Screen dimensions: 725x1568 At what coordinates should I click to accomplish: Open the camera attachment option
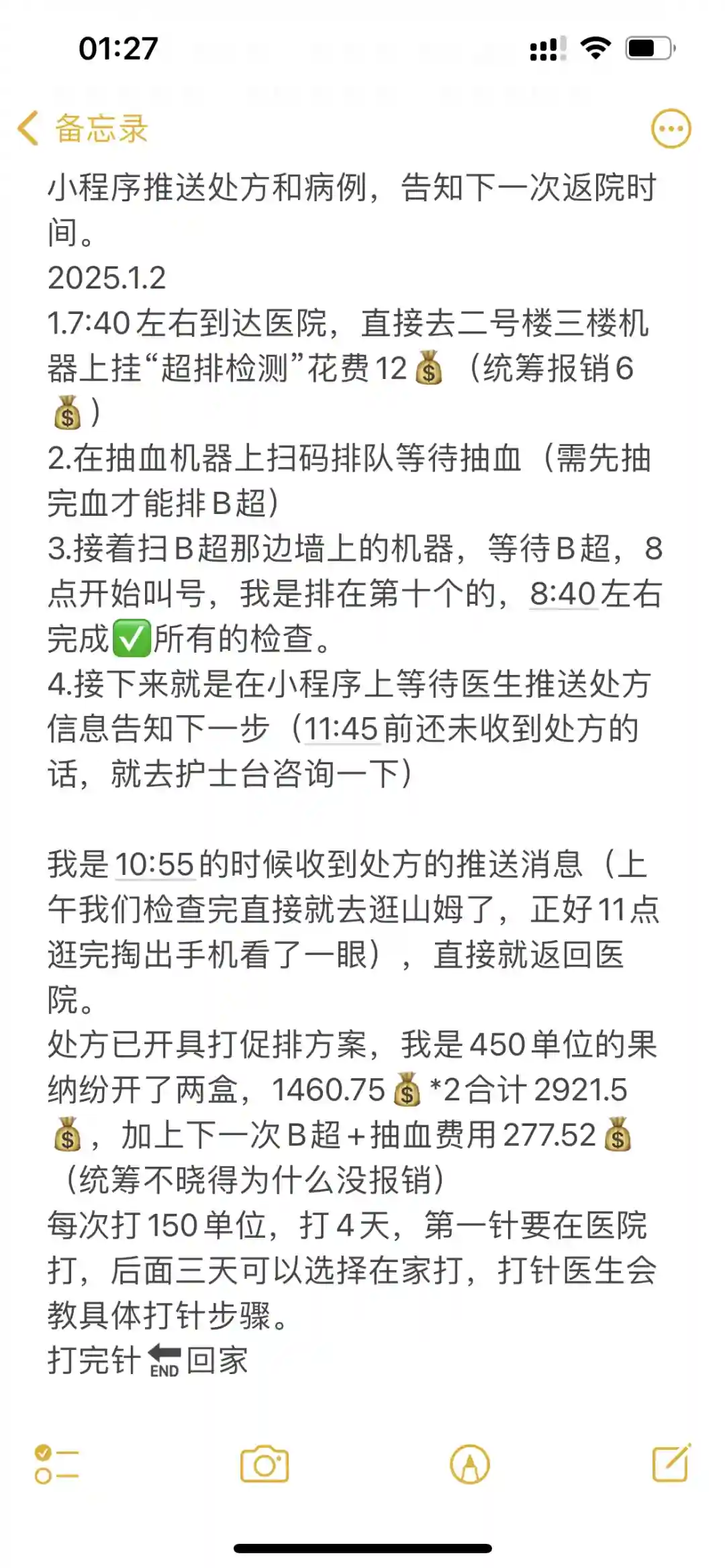(264, 1464)
